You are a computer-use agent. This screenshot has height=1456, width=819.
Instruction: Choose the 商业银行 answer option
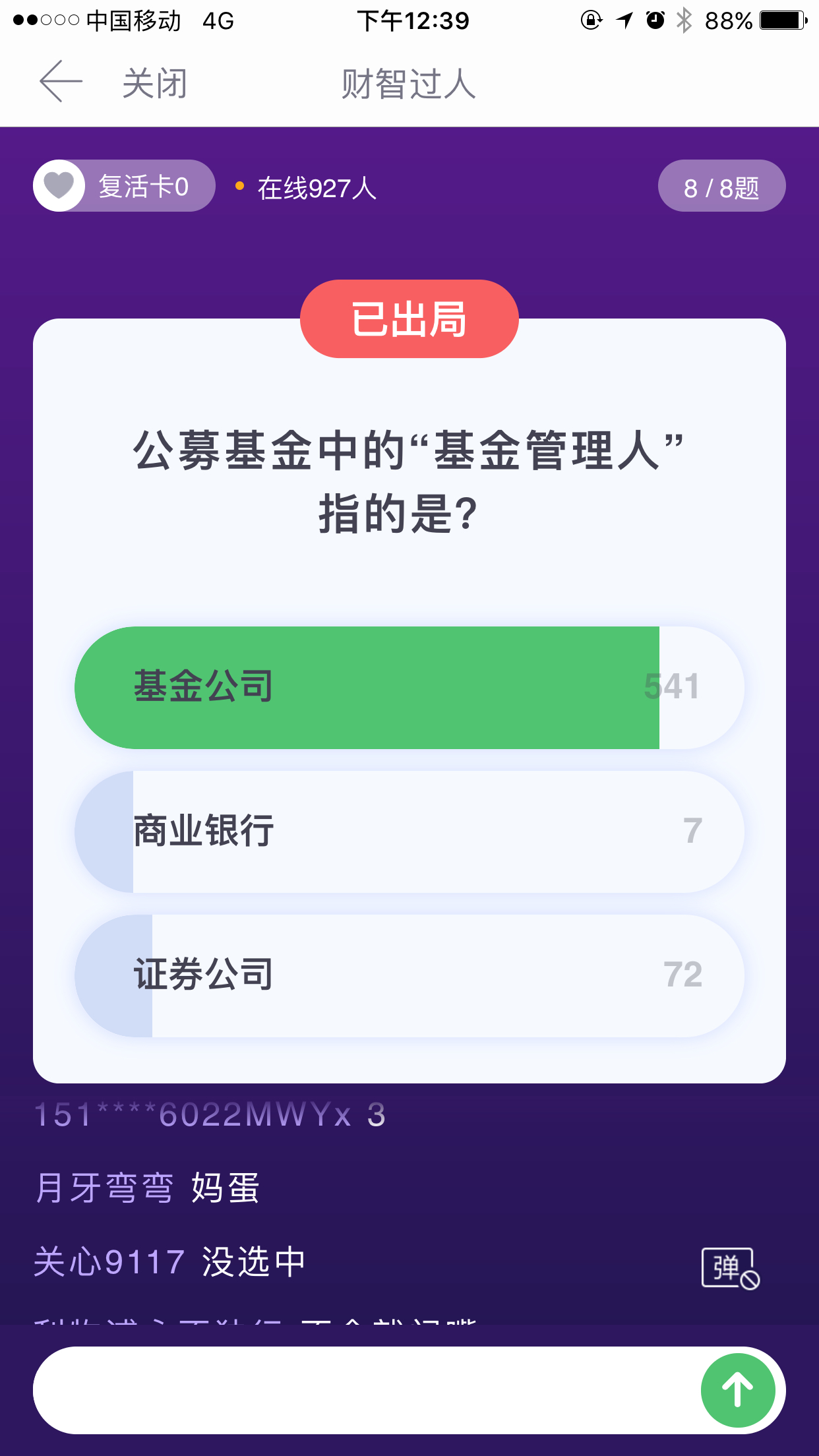click(409, 832)
